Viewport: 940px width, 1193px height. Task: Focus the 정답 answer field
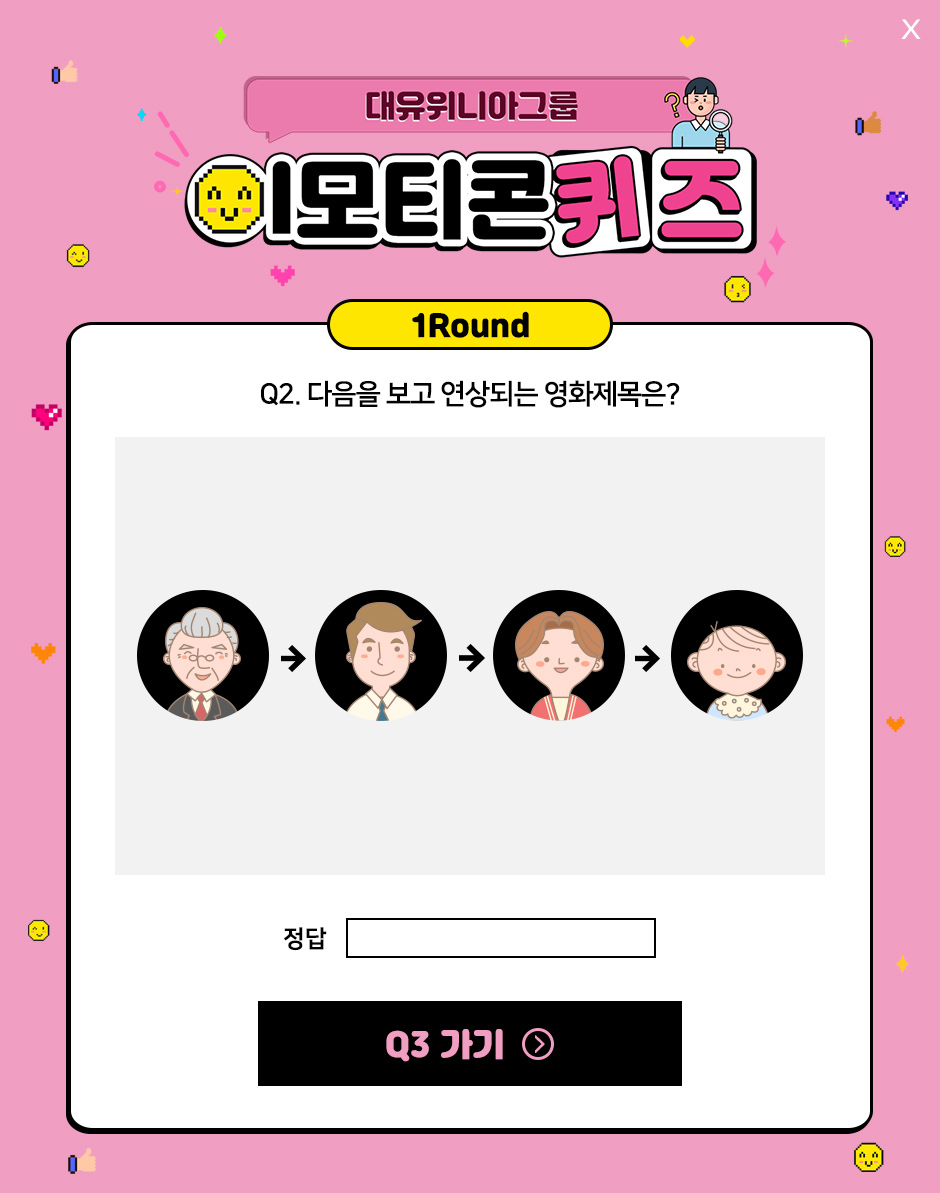(x=500, y=938)
